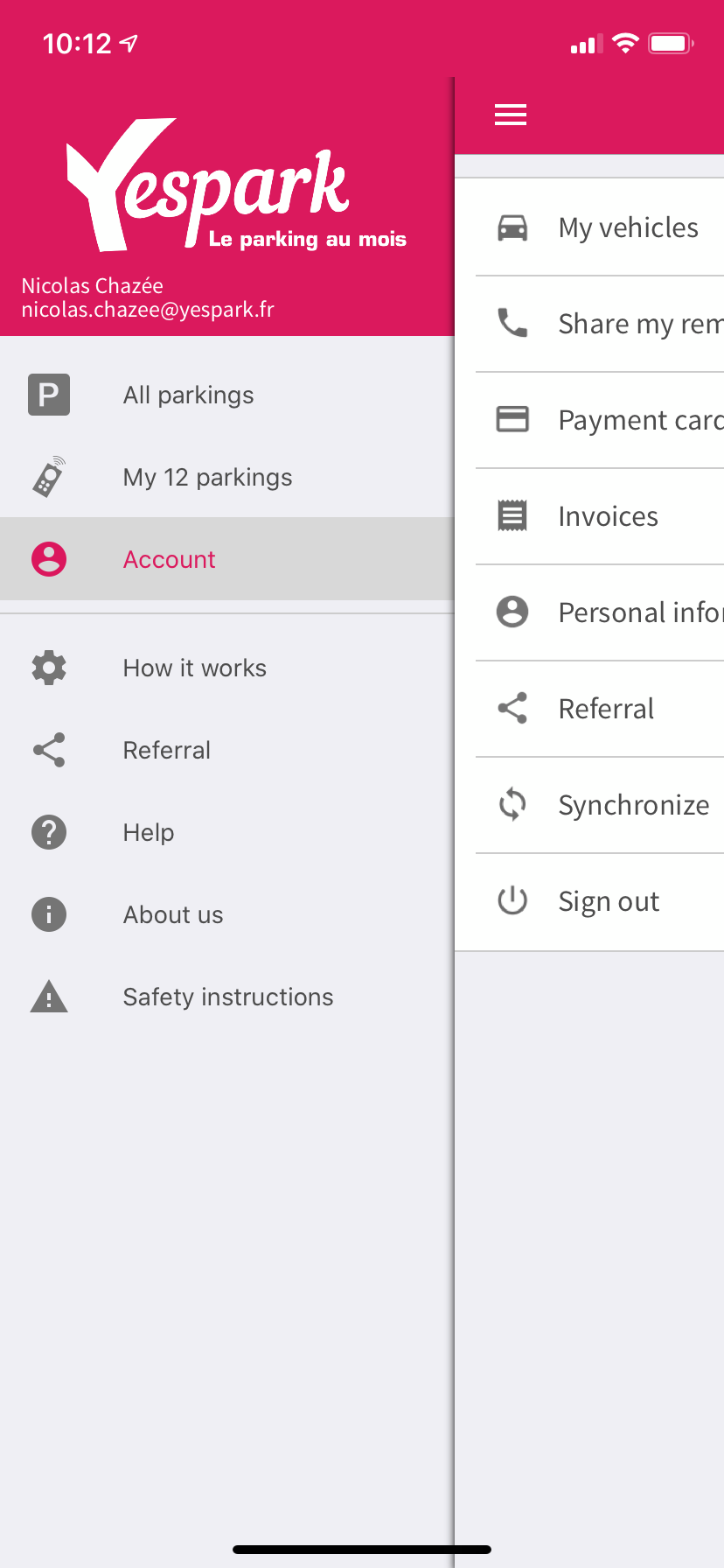
Task: Open All parkings in the drawer
Action: point(227,395)
